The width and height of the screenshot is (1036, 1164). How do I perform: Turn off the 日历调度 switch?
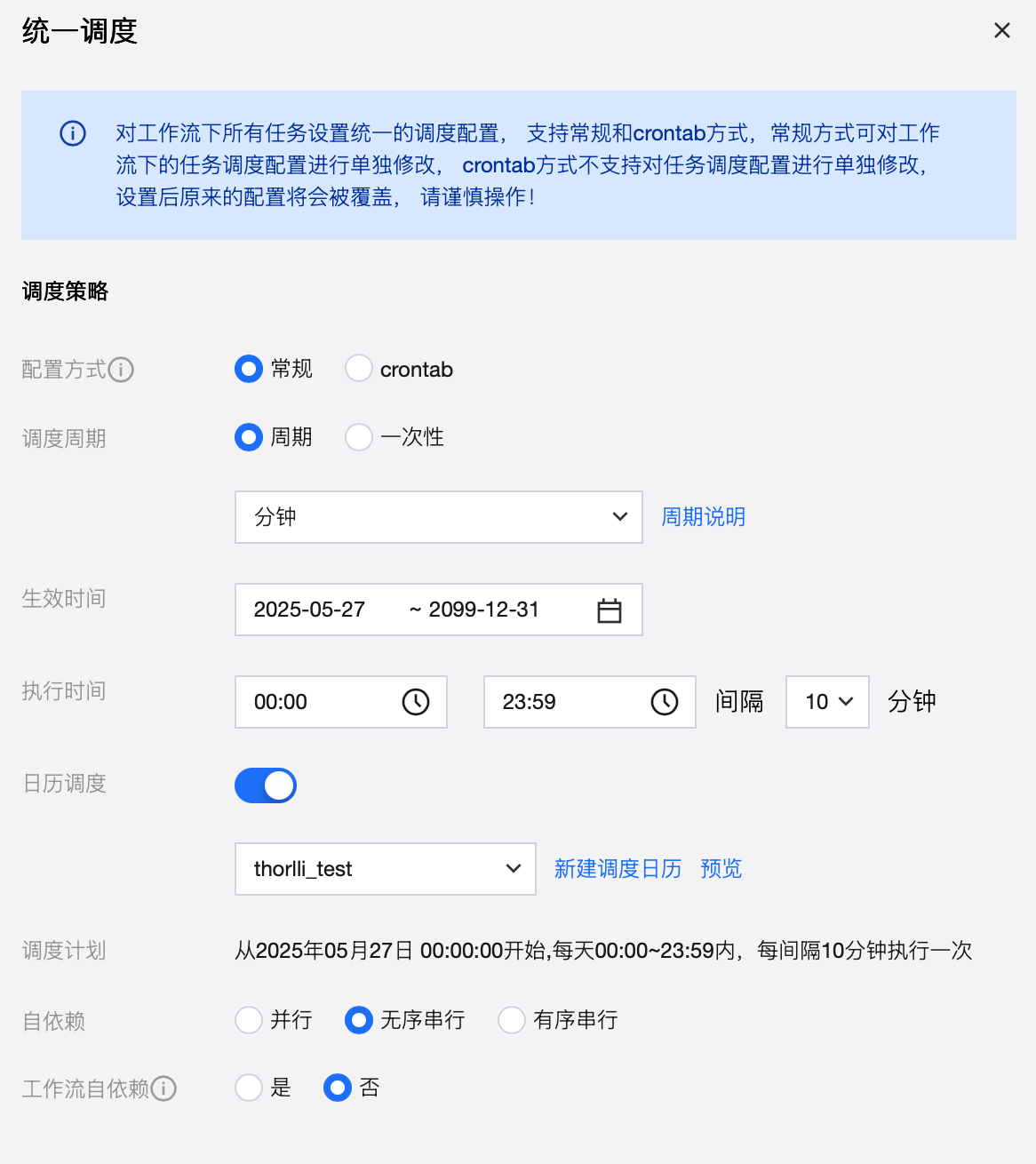click(x=266, y=785)
